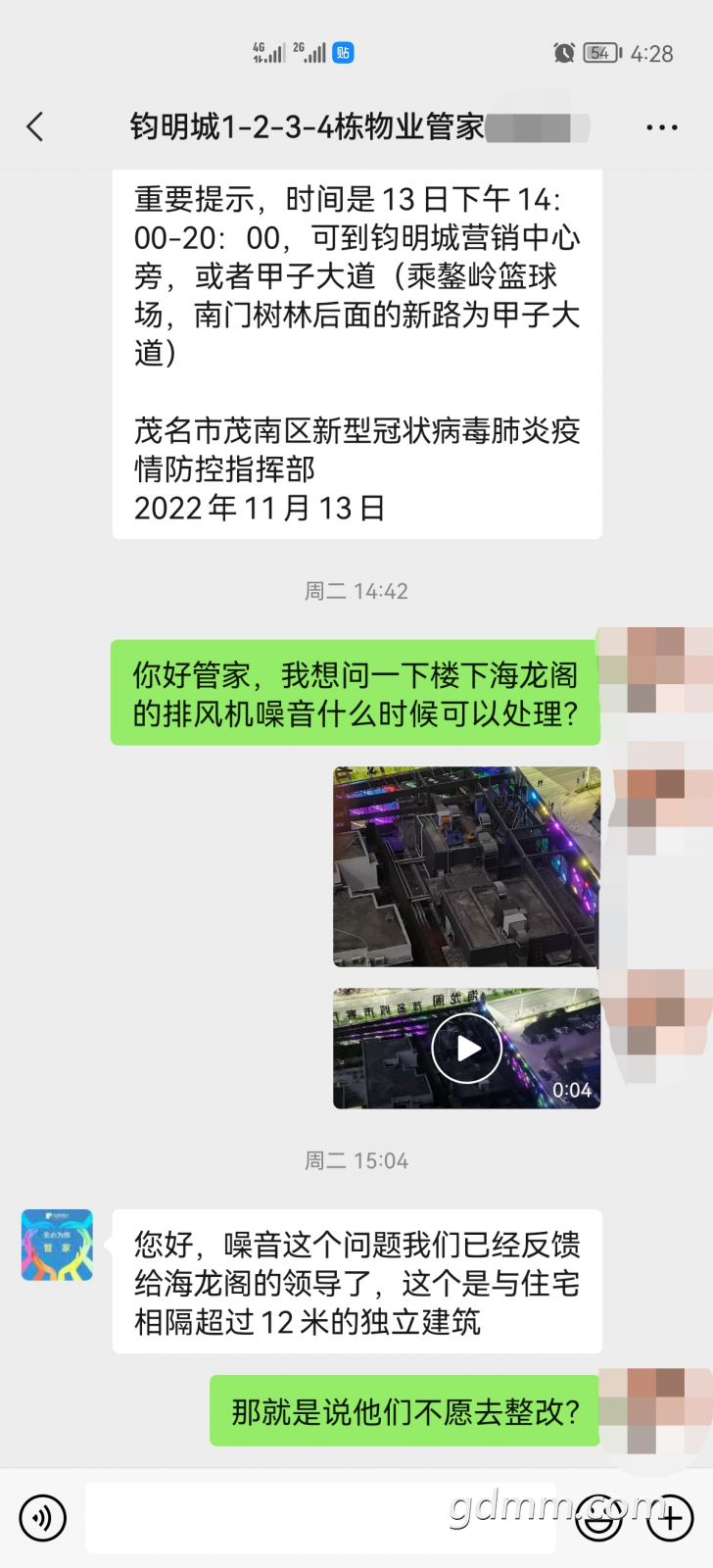Play the 0:04 video message
This screenshot has height=1568, width=713.
tap(466, 1049)
